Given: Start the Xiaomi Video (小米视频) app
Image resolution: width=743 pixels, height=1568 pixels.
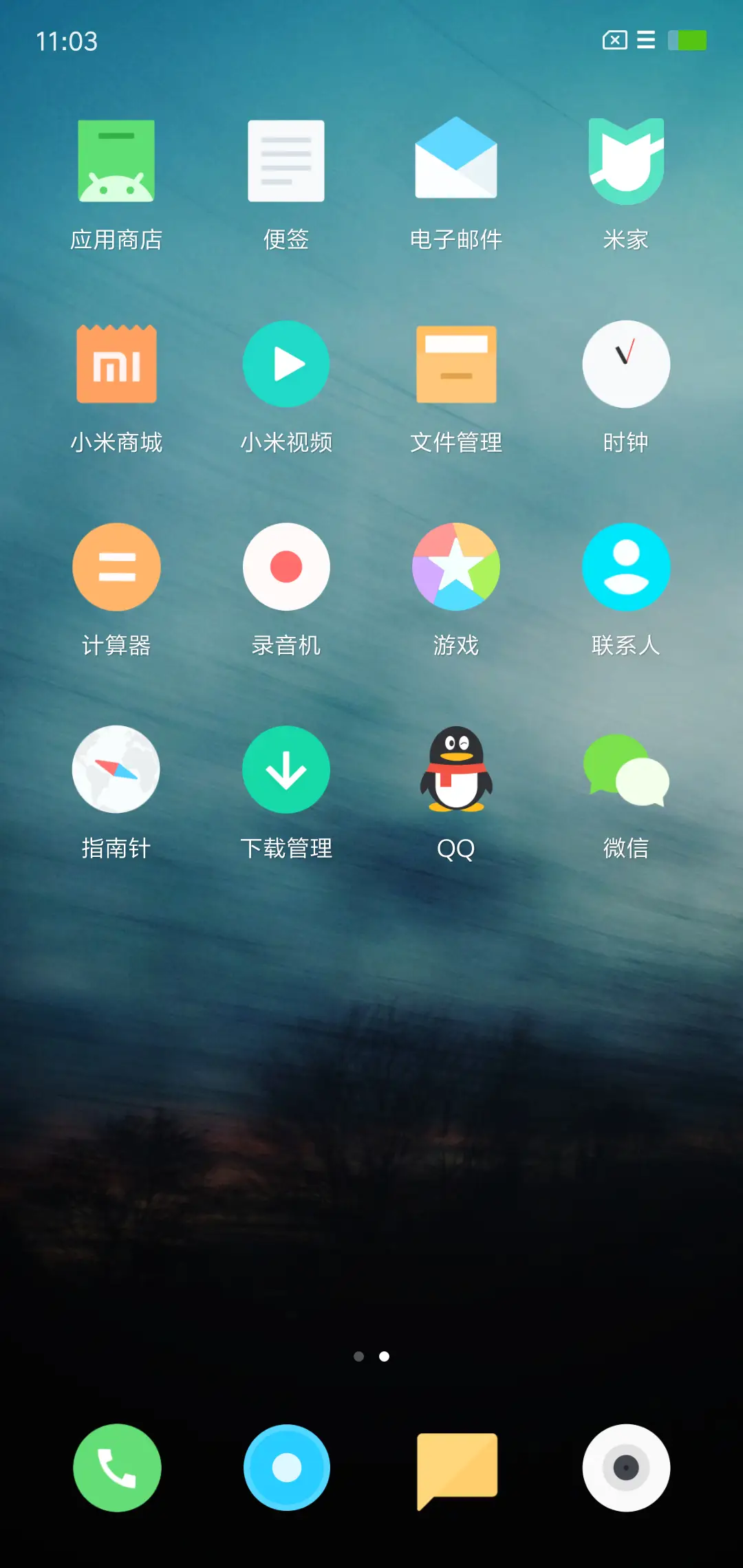Looking at the screenshot, I should (x=286, y=364).
